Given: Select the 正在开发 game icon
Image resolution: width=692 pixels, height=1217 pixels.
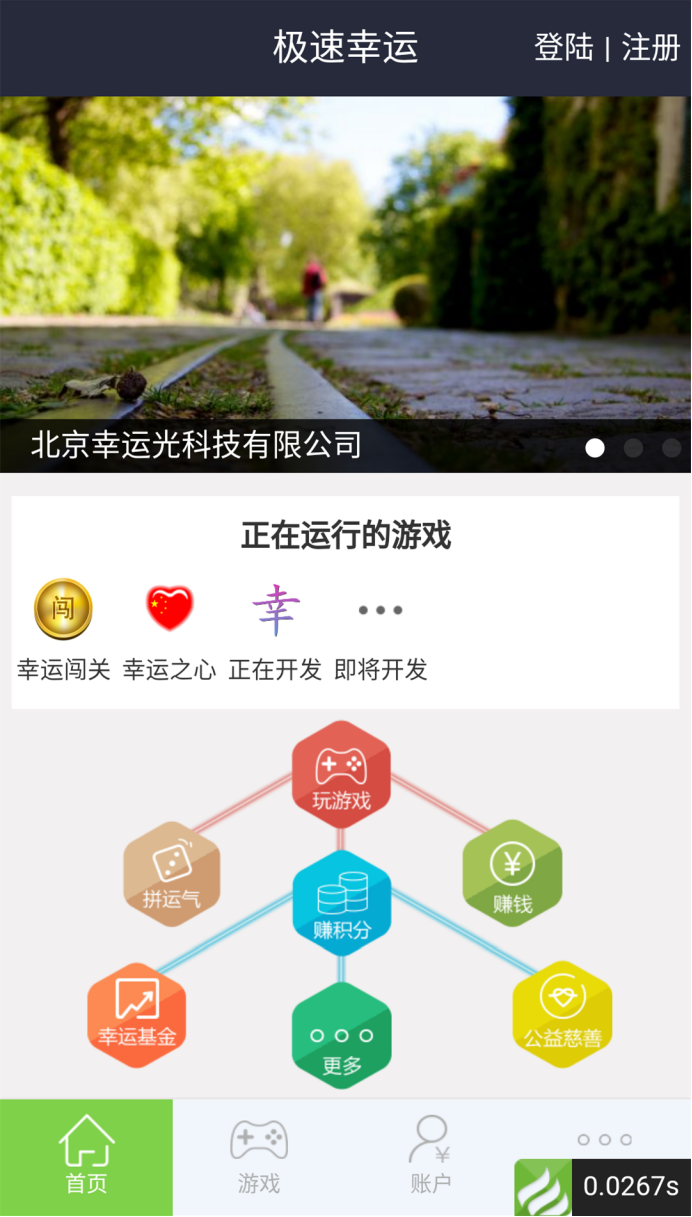Looking at the screenshot, I should (x=275, y=609).
